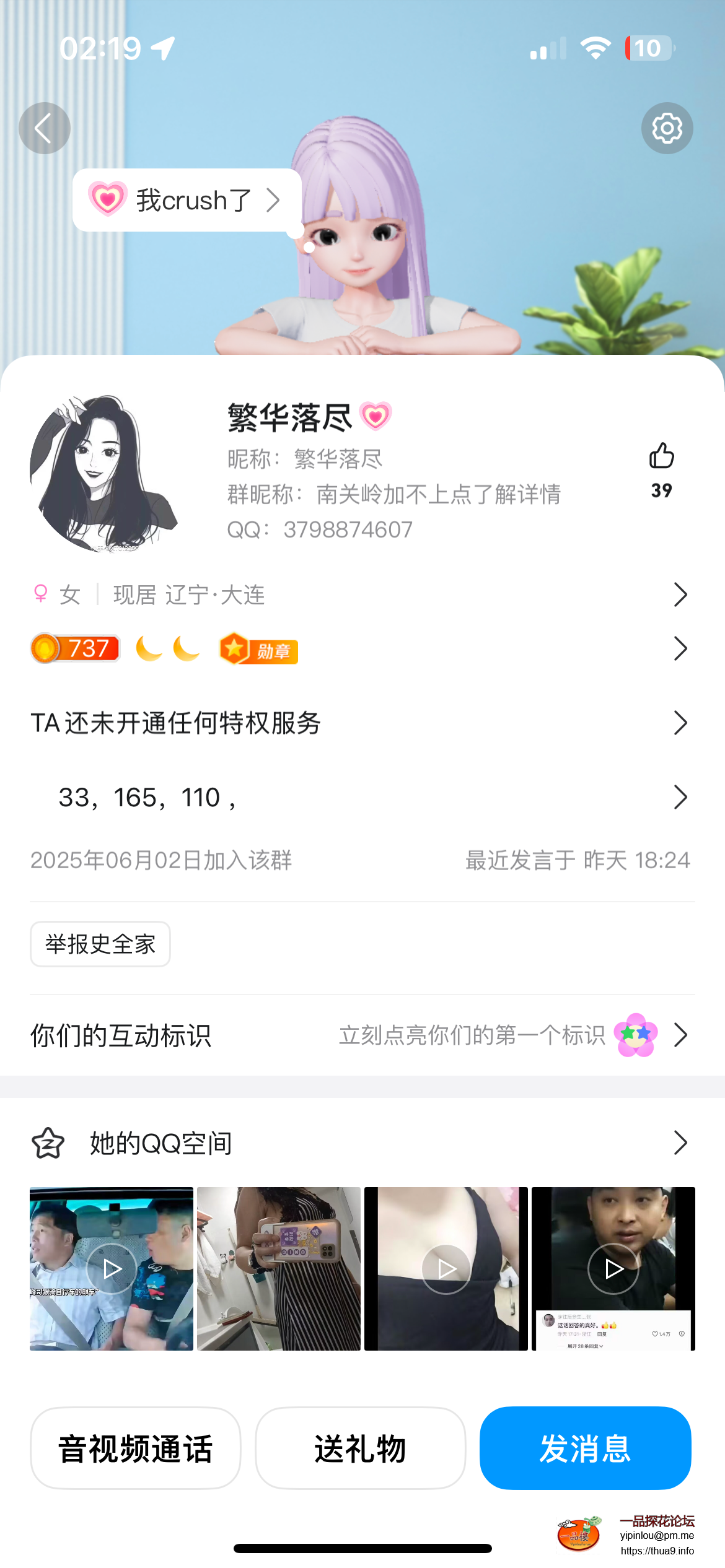Image resolution: width=725 pixels, height=1568 pixels.
Task: Open the QQ空间 photo with the phone case
Action: pos(279,1269)
